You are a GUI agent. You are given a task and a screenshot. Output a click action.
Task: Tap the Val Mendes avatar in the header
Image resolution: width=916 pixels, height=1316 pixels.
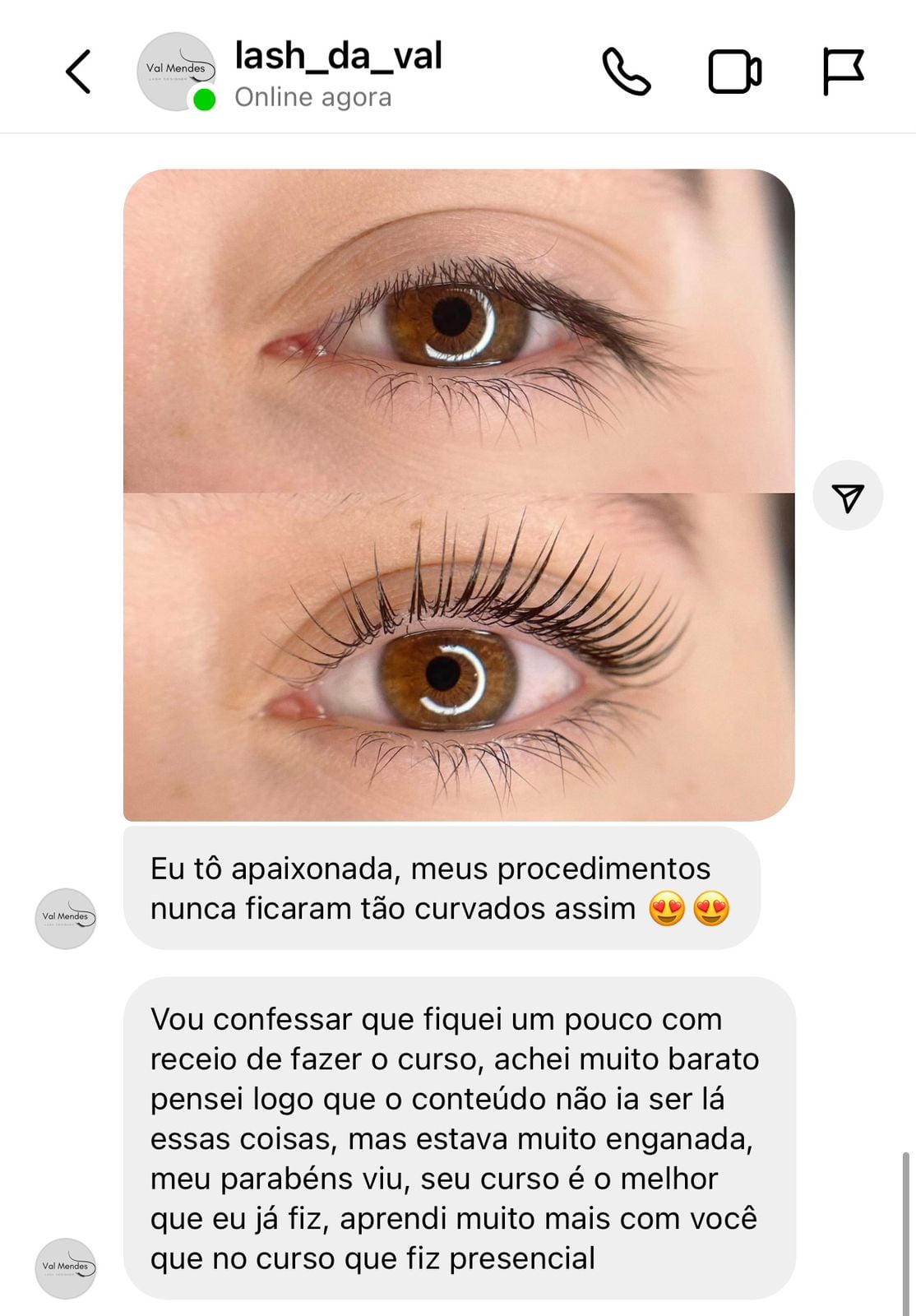[175, 72]
